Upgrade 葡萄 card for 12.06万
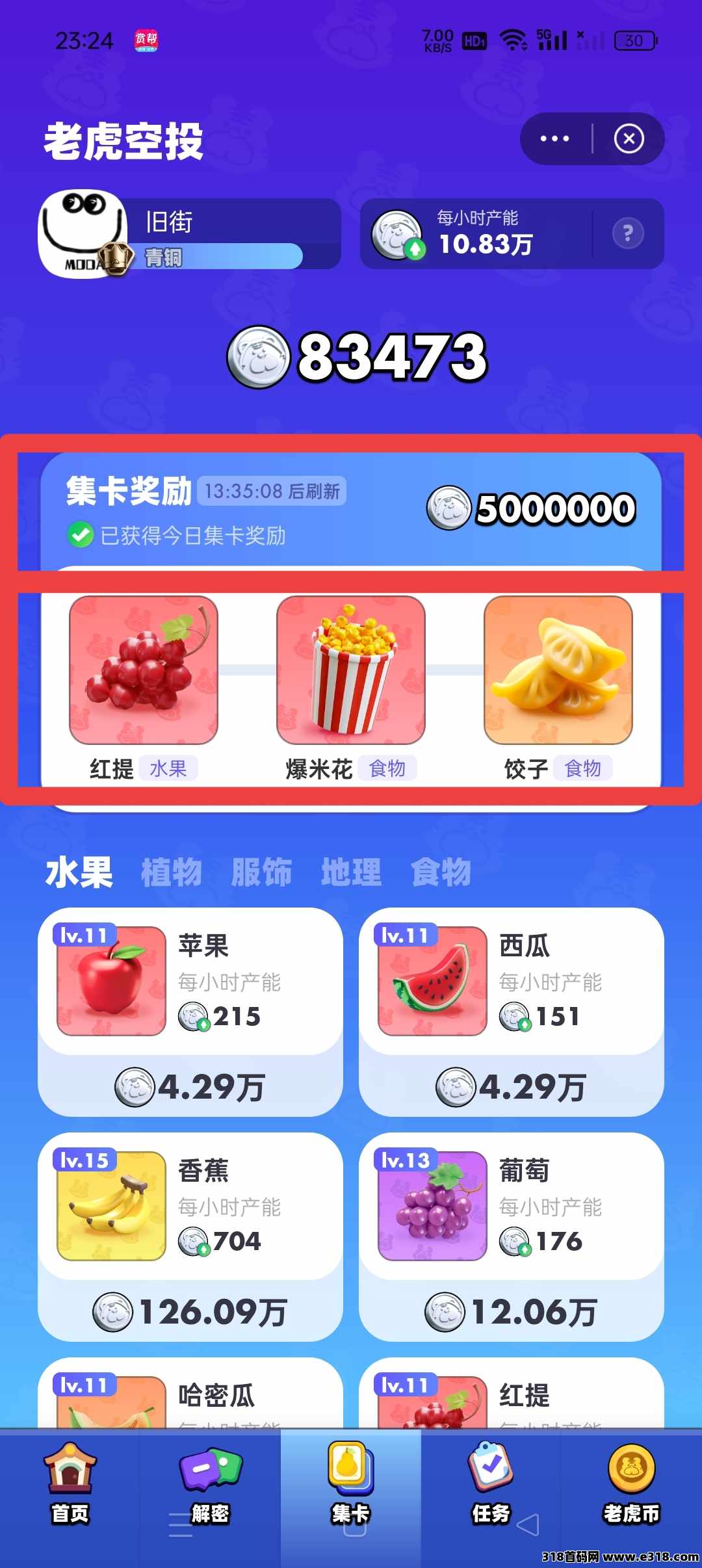 coord(512,1312)
